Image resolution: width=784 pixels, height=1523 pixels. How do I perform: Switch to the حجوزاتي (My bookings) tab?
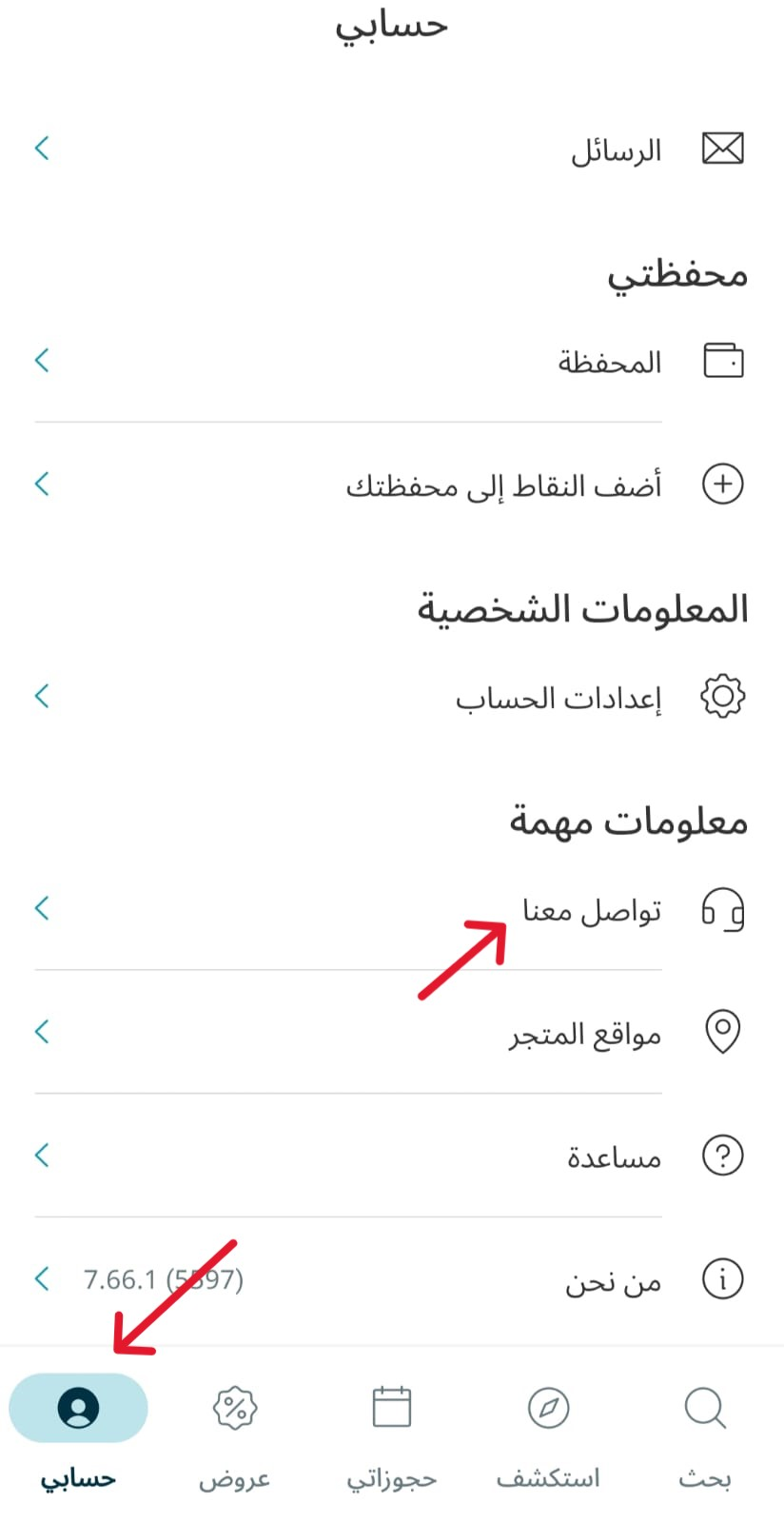tap(392, 1435)
